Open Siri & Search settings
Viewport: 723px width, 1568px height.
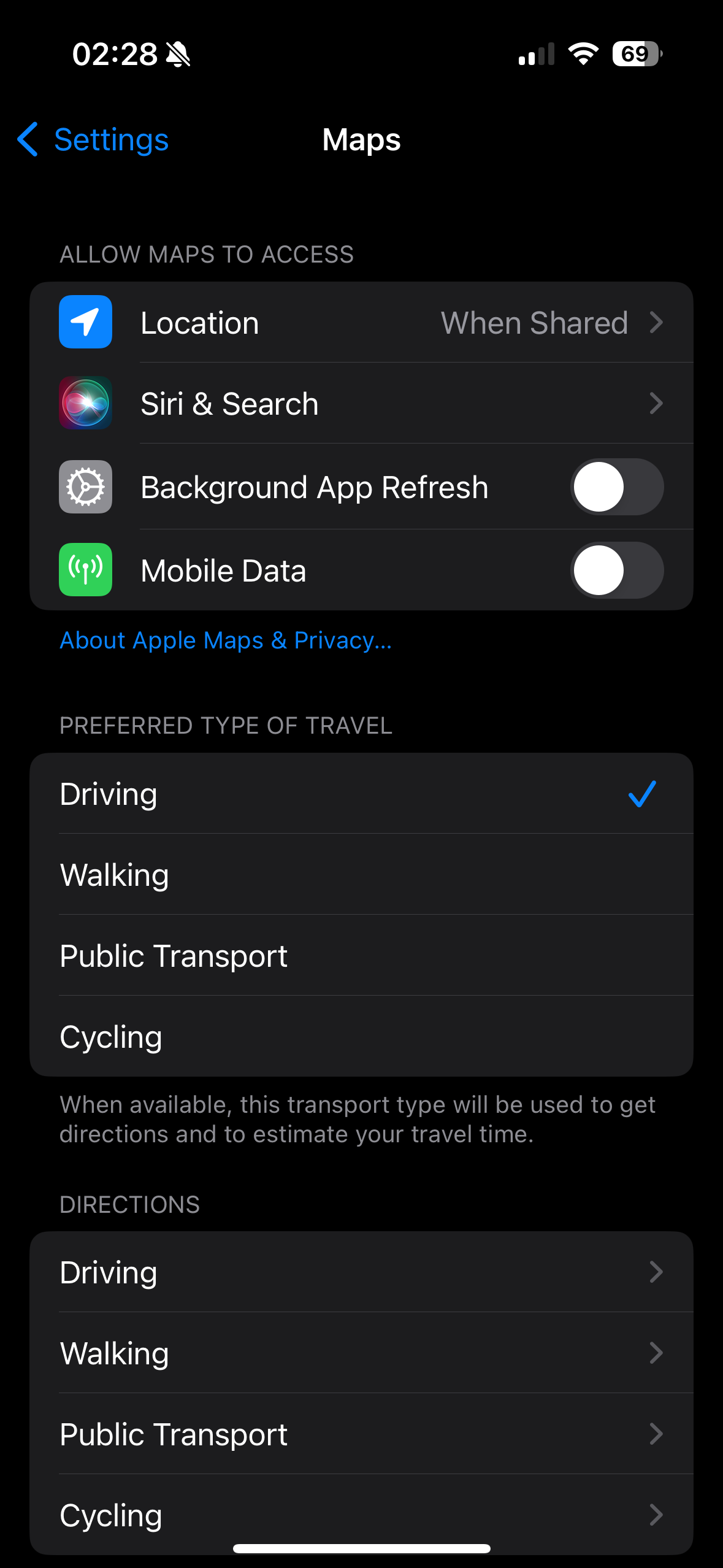pos(361,404)
